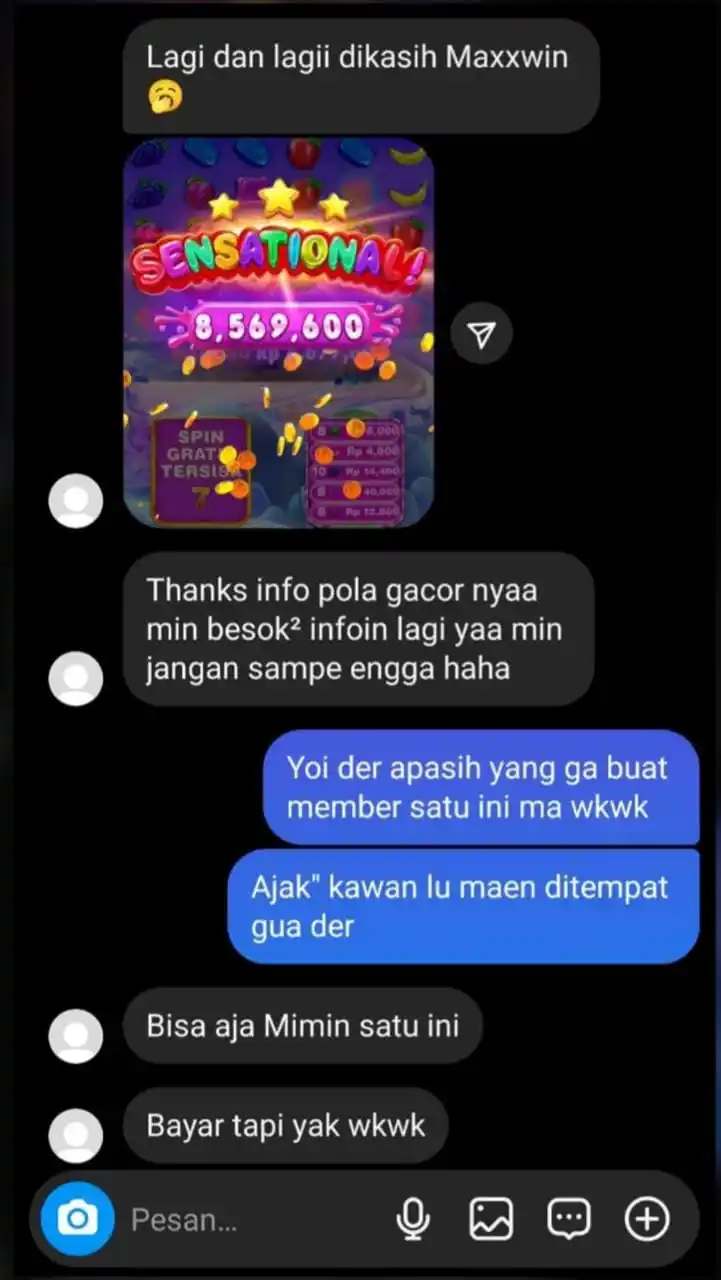Open more attachment options plus icon
The image size is (721, 1280).
click(647, 1219)
